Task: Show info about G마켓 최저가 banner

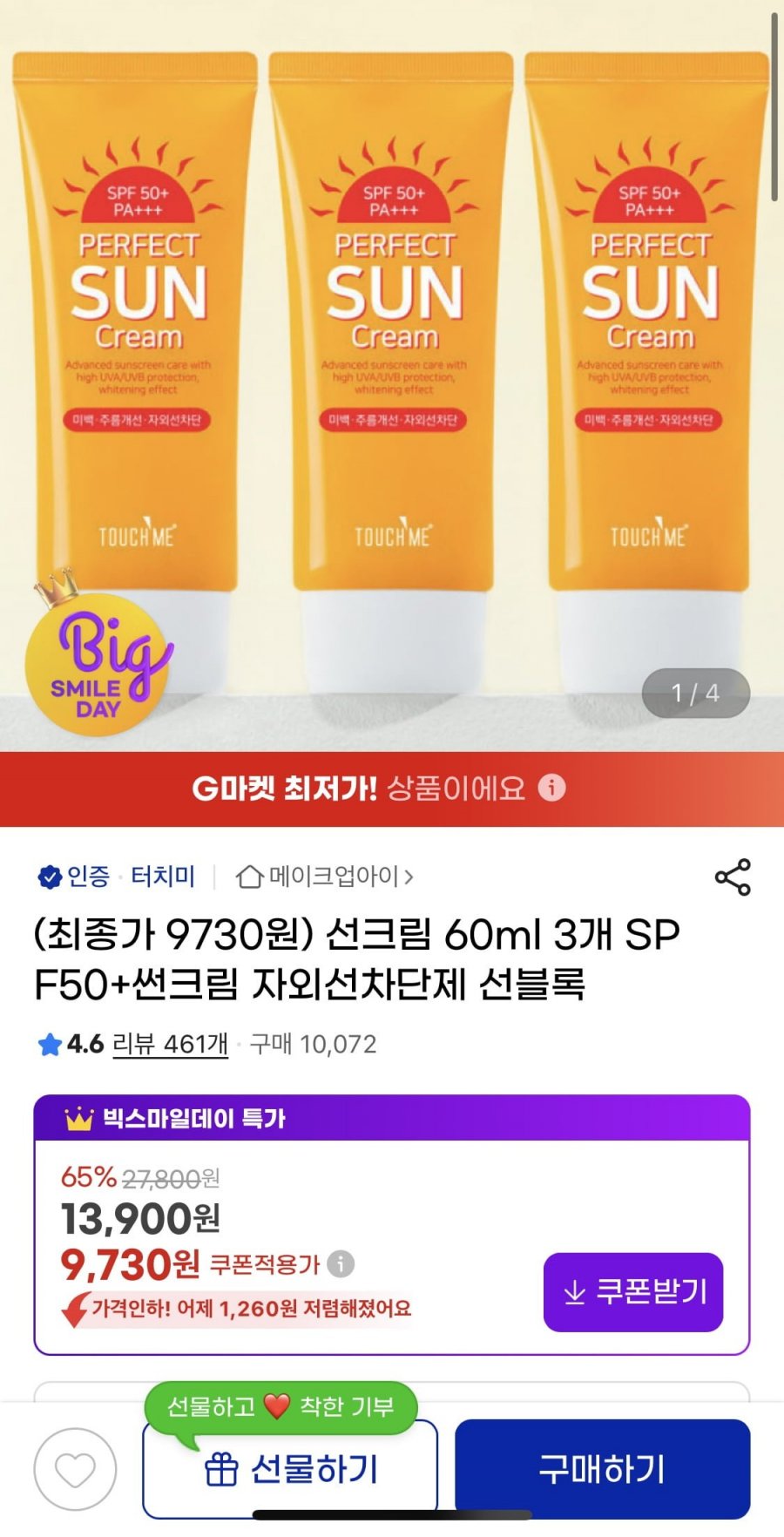Action: pos(551,788)
